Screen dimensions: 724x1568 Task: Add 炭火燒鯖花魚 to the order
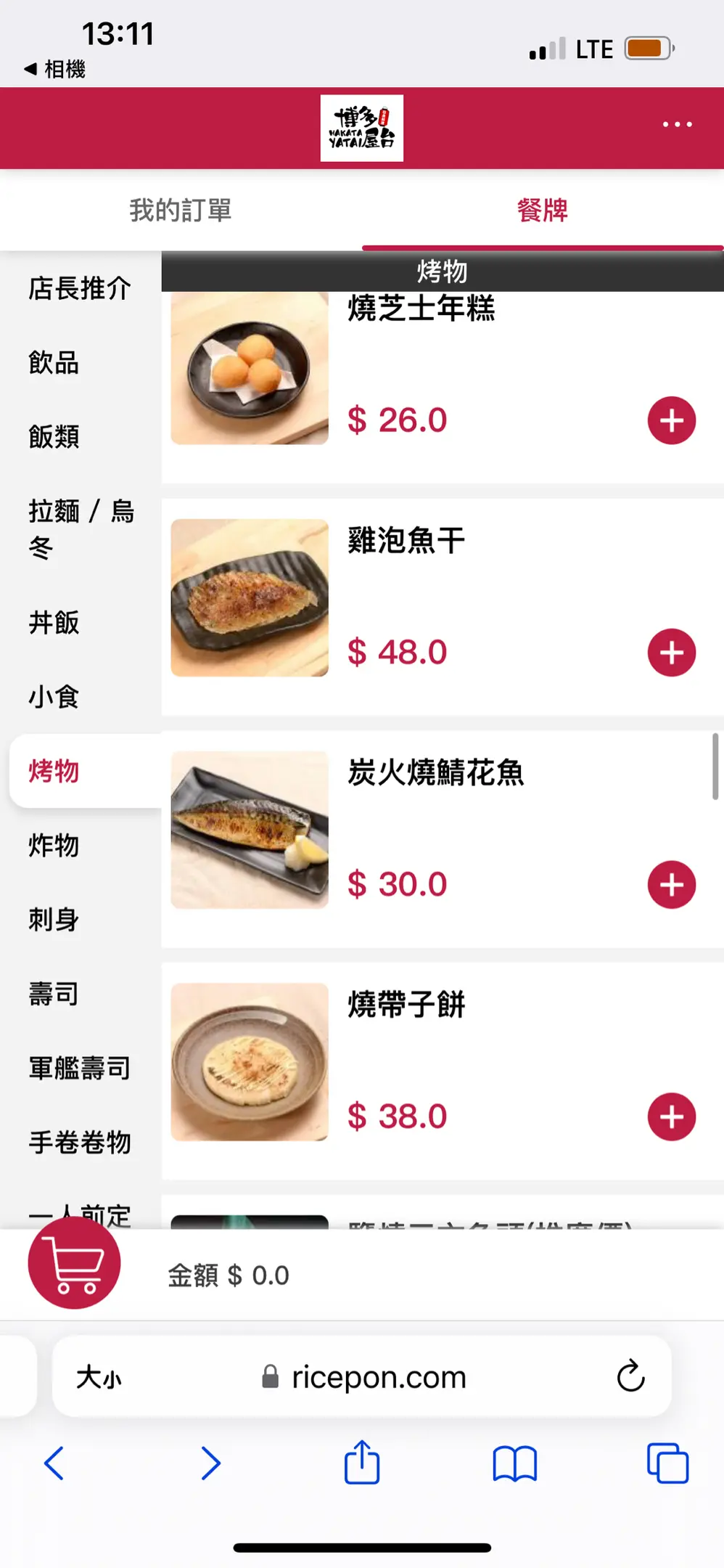coord(671,885)
